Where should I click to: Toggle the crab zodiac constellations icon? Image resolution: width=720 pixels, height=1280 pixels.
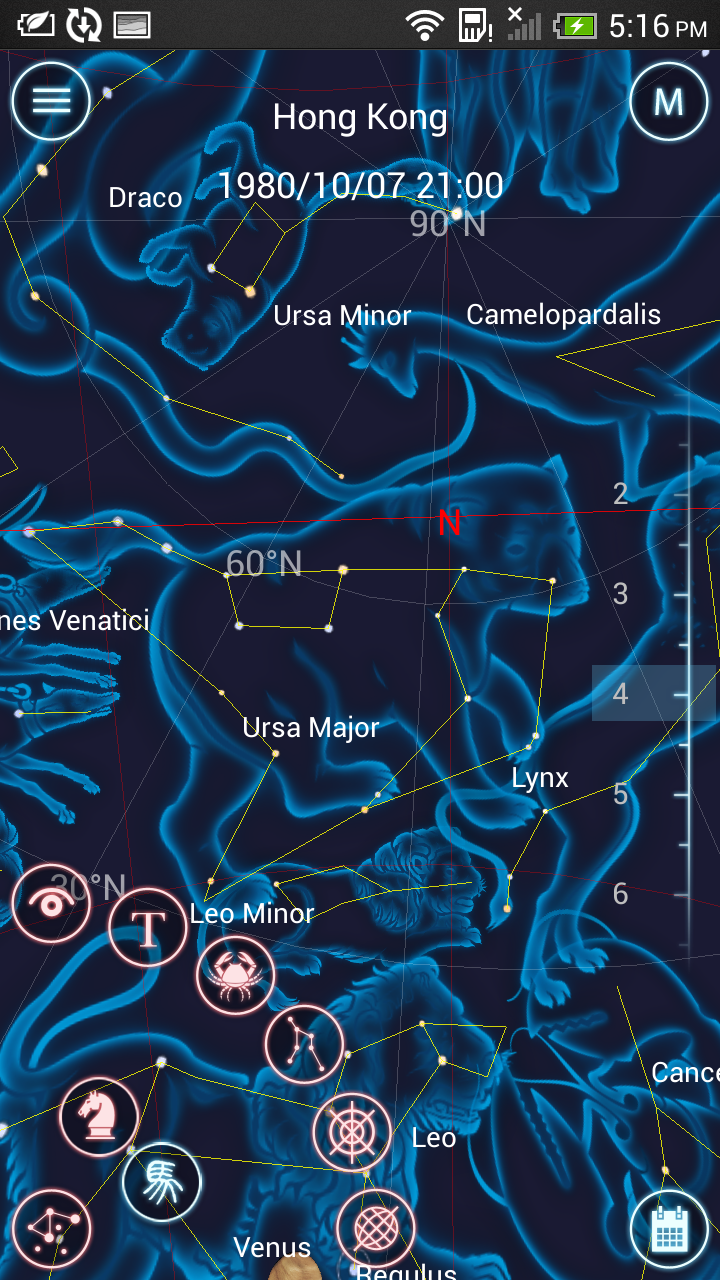pyautogui.click(x=235, y=975)
